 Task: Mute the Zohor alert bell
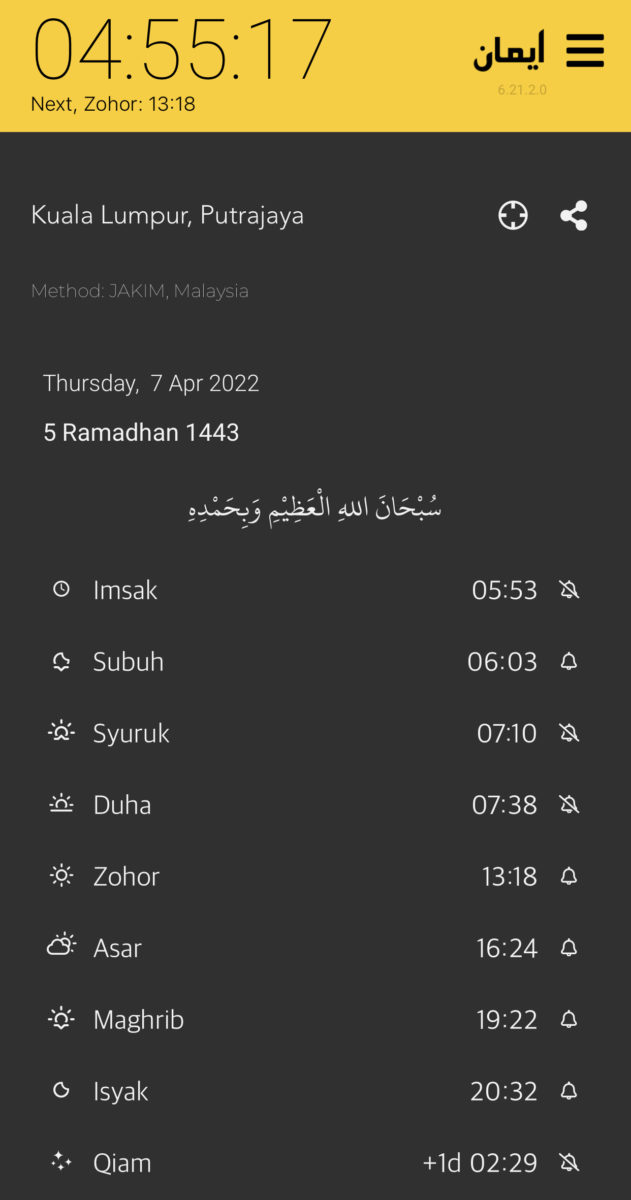(569, 877)
